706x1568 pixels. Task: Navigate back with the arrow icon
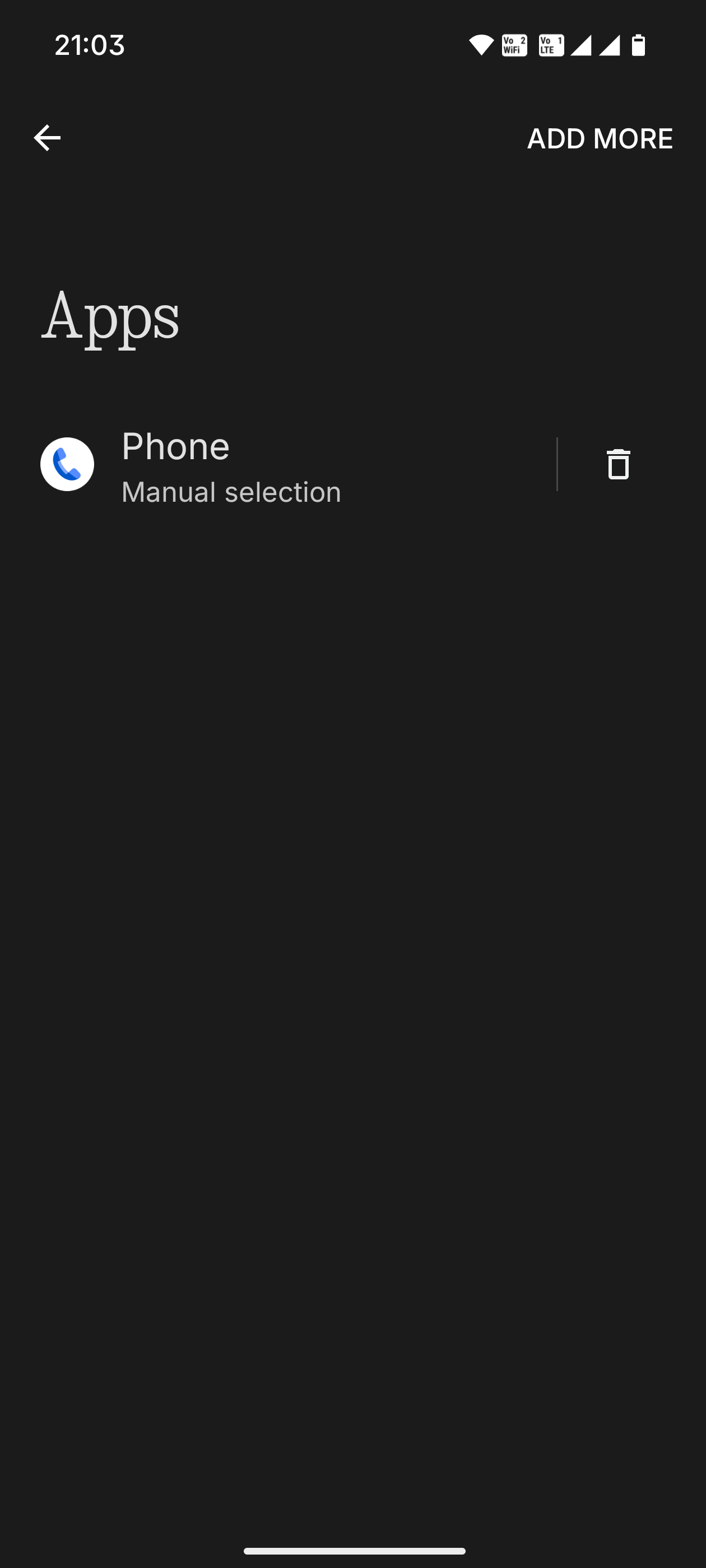click(x=47, y=138)
